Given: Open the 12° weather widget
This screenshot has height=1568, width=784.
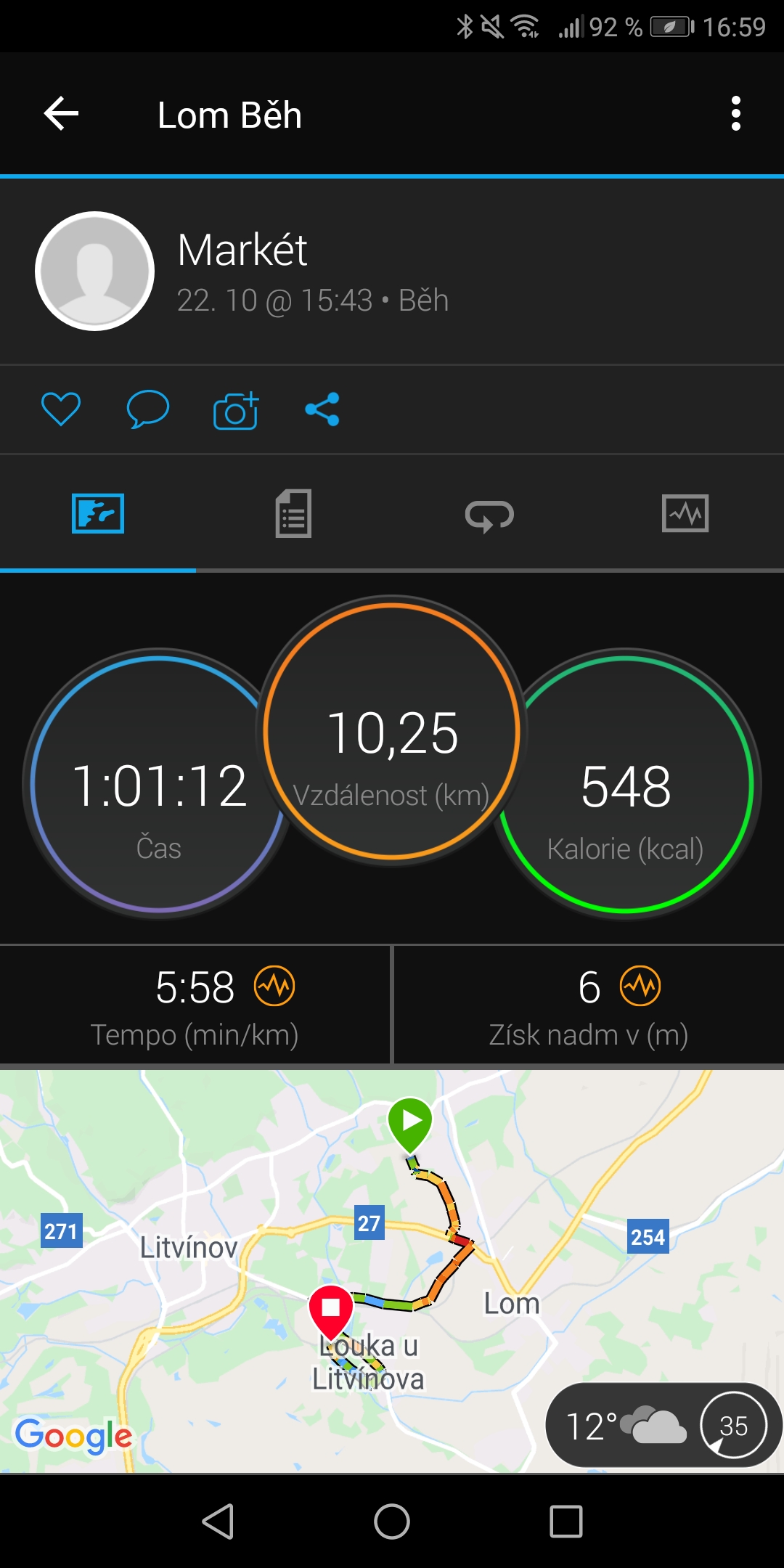Looking at the screenshot, I should tap(663, 1426).
